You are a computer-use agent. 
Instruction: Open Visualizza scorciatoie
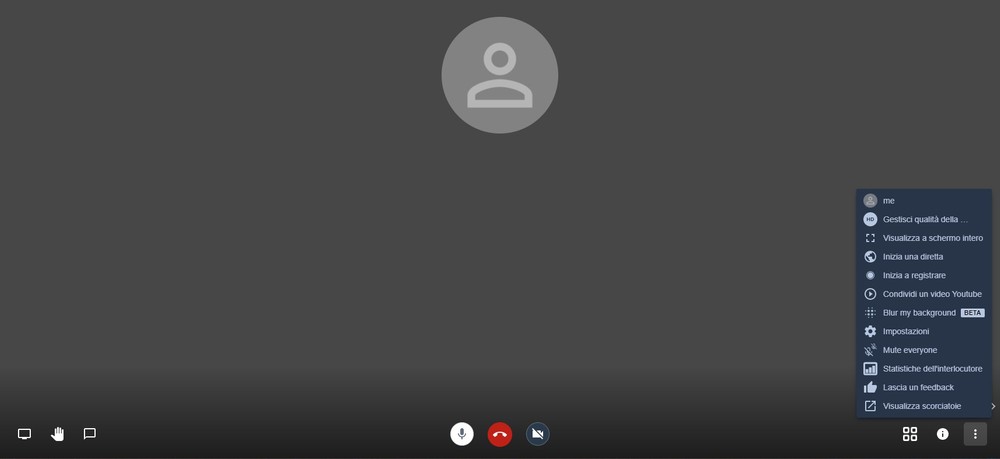[923, 406]
